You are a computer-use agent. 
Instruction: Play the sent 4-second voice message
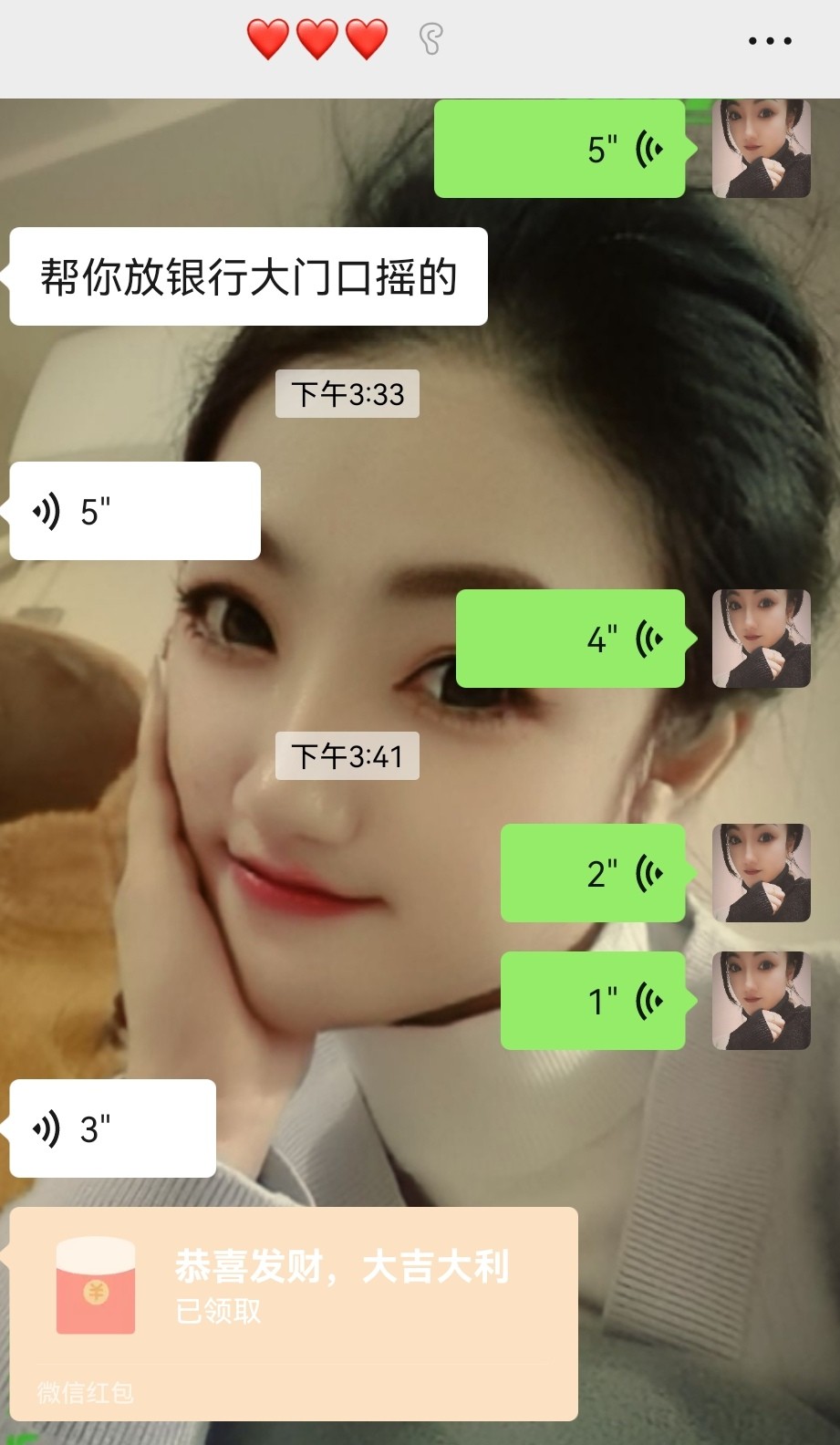coord(571,639)
